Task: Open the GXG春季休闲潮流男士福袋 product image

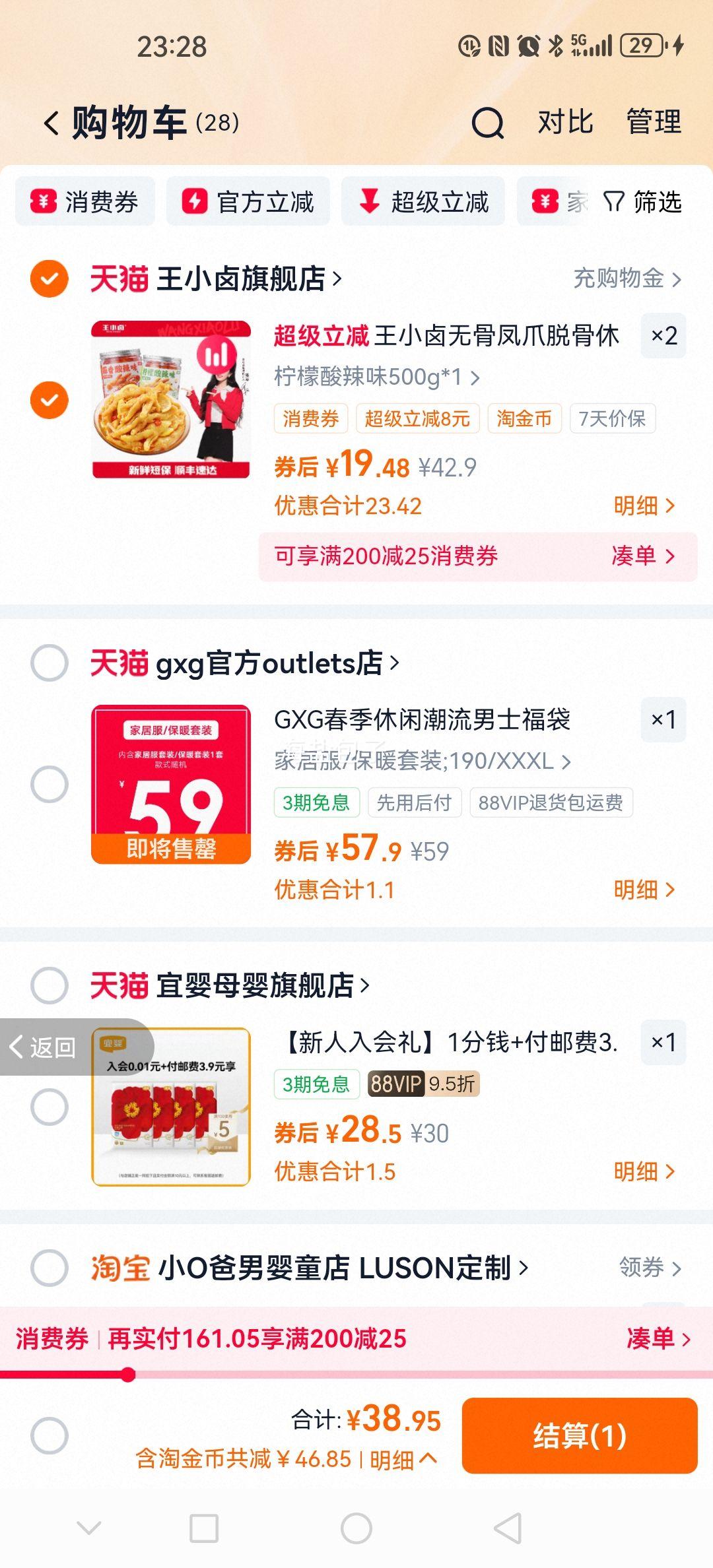Action: tap(171, 784)
